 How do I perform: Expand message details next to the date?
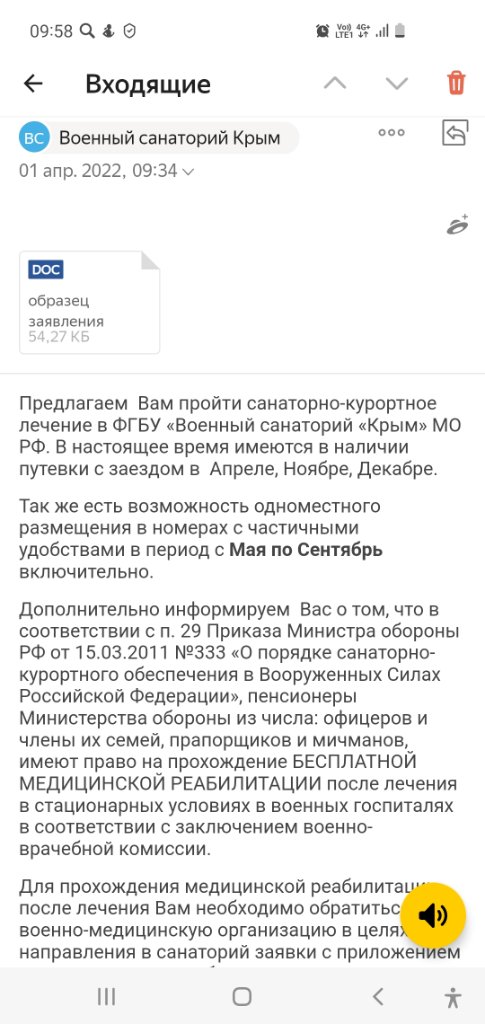tap(188, 172)
